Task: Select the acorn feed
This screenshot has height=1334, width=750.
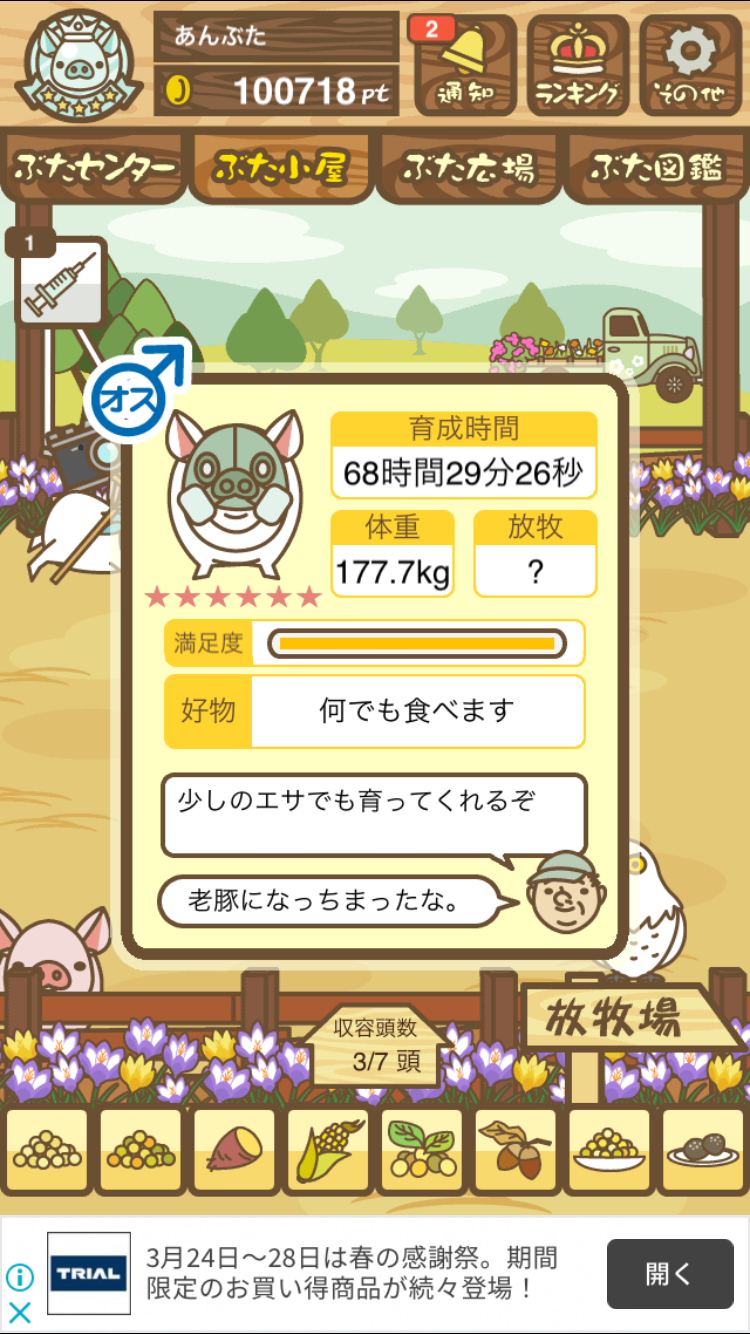Action: tap(516, 1151)
